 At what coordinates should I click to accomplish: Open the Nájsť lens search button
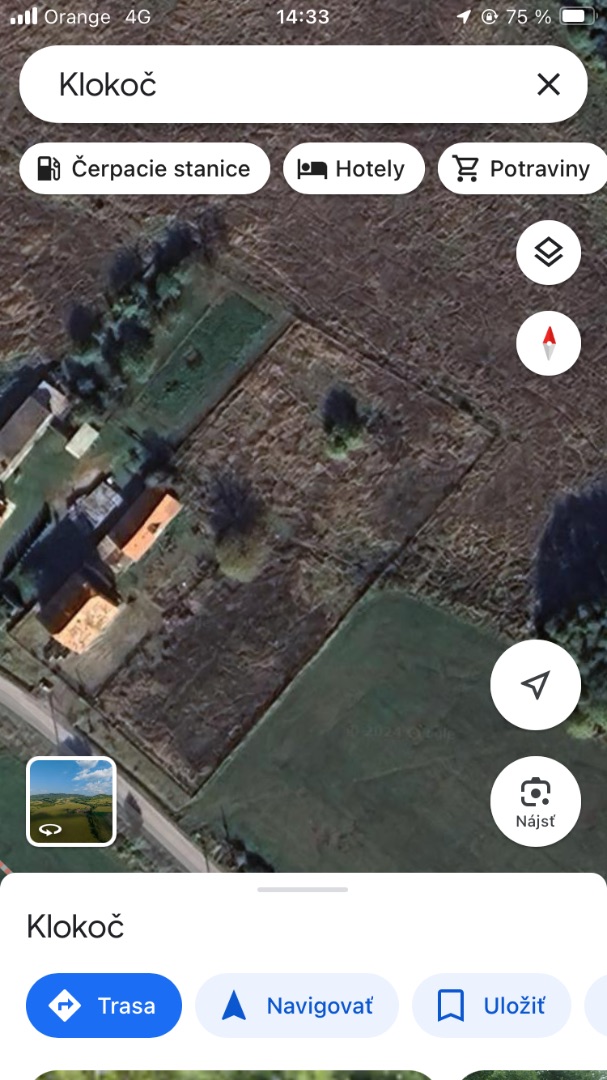point(535,801)
